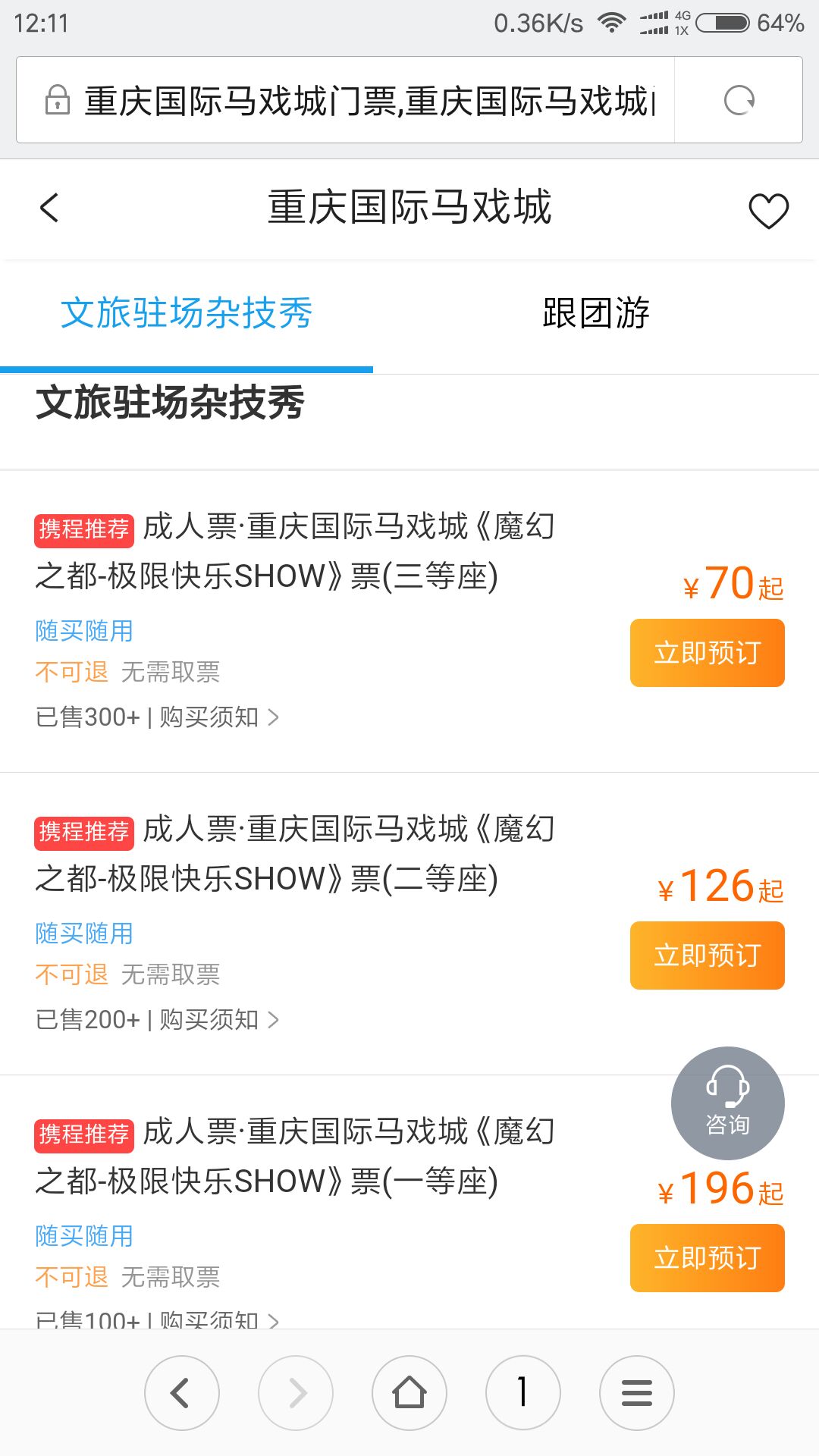Book the 一等座 ticket via 立即预订

707,1258
